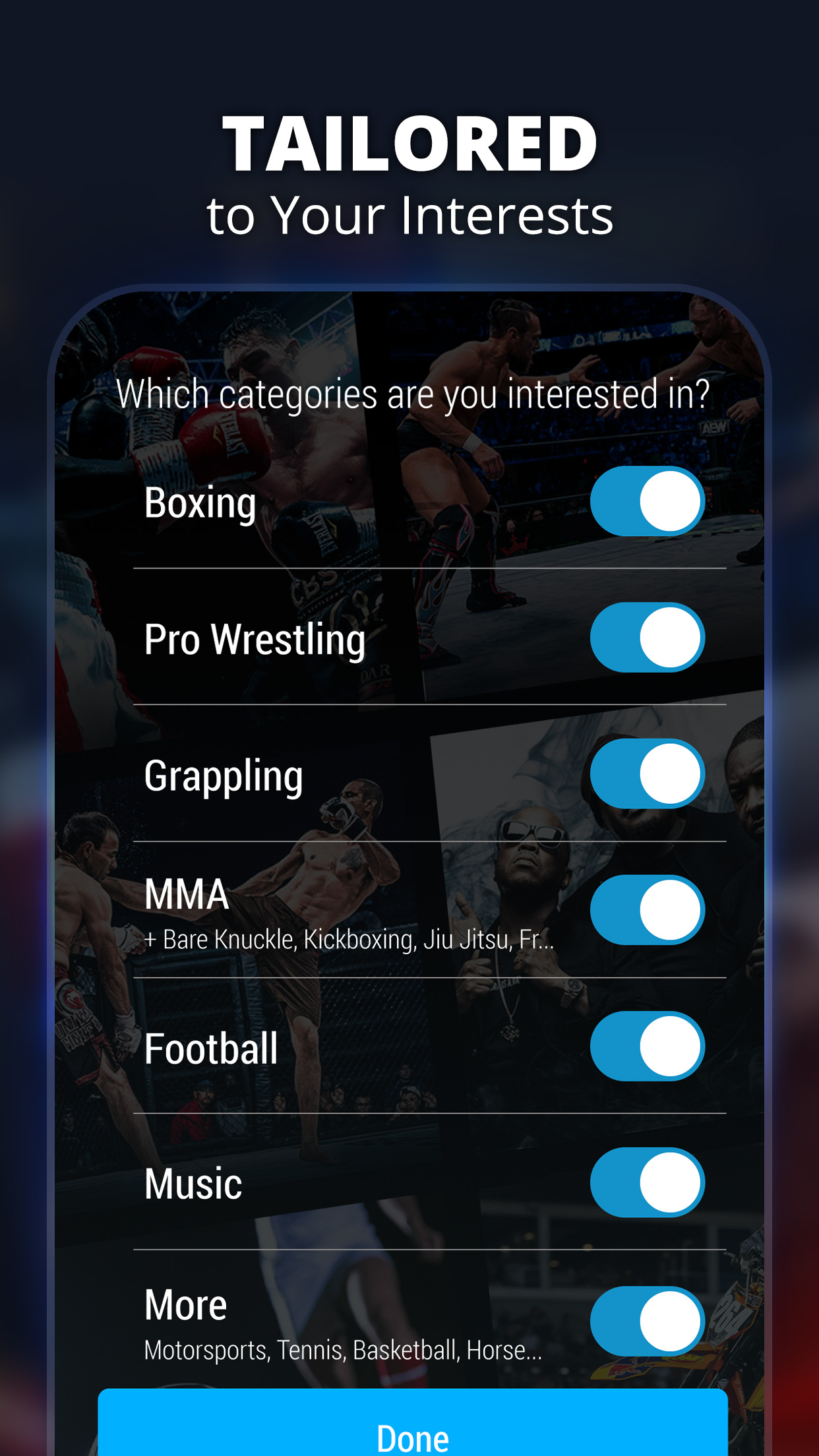Select the Football category row

(211, 1046)
